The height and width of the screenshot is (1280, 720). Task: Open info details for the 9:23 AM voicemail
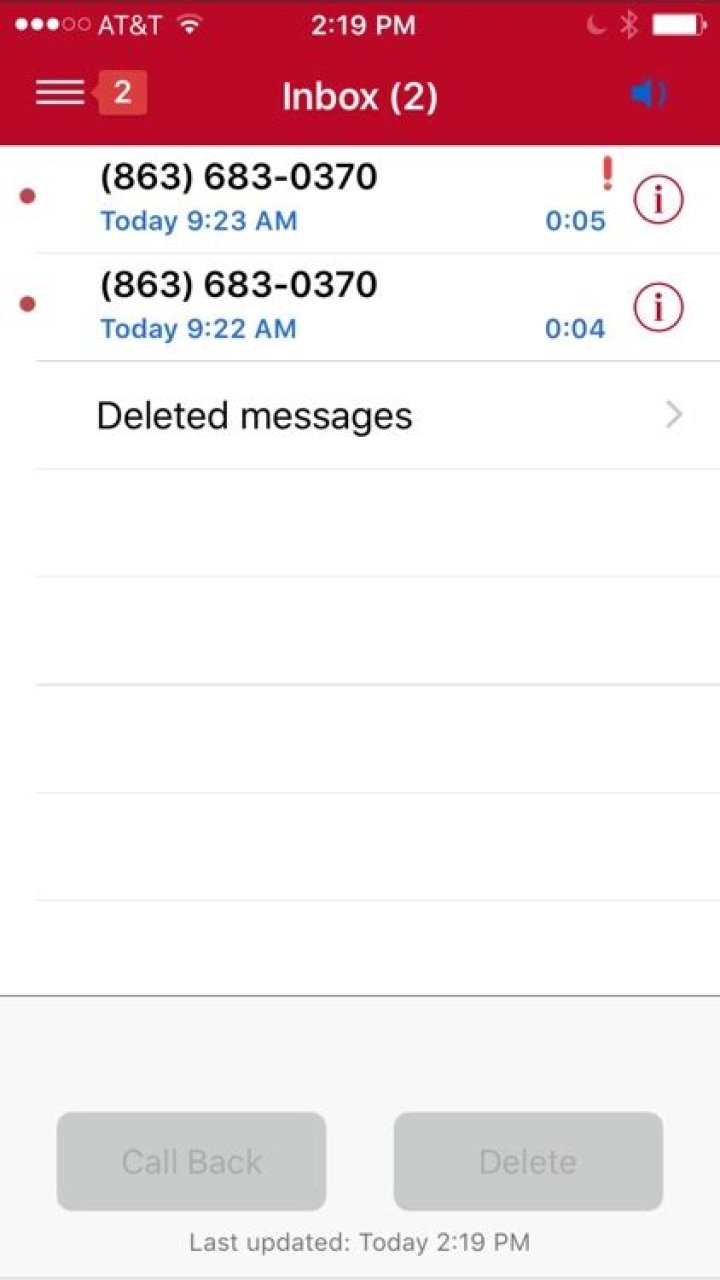(x=658, y=198)
